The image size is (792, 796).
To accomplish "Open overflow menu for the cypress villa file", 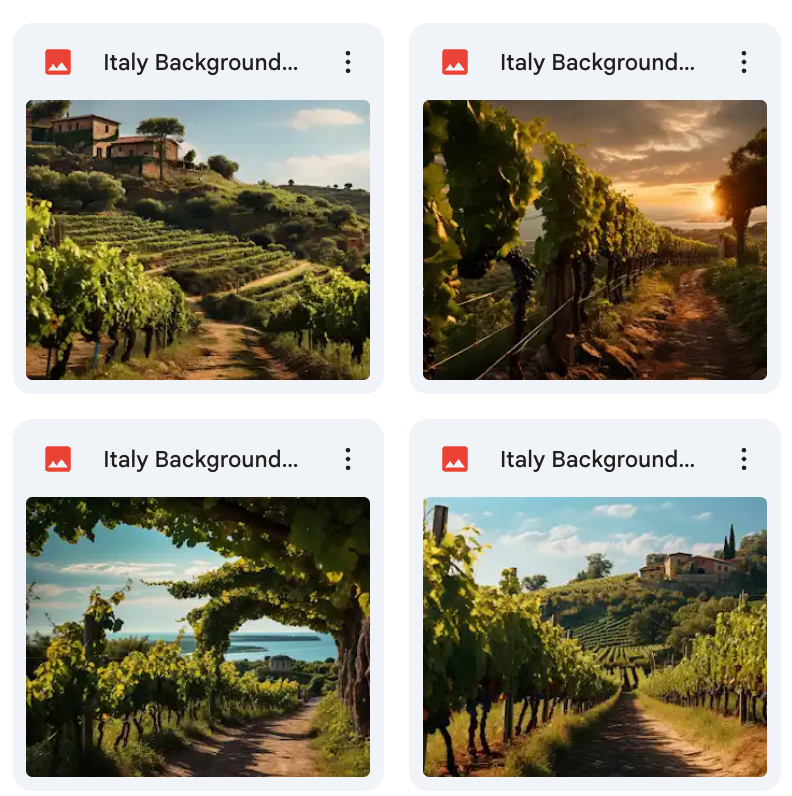I will [x=744, y=460].
